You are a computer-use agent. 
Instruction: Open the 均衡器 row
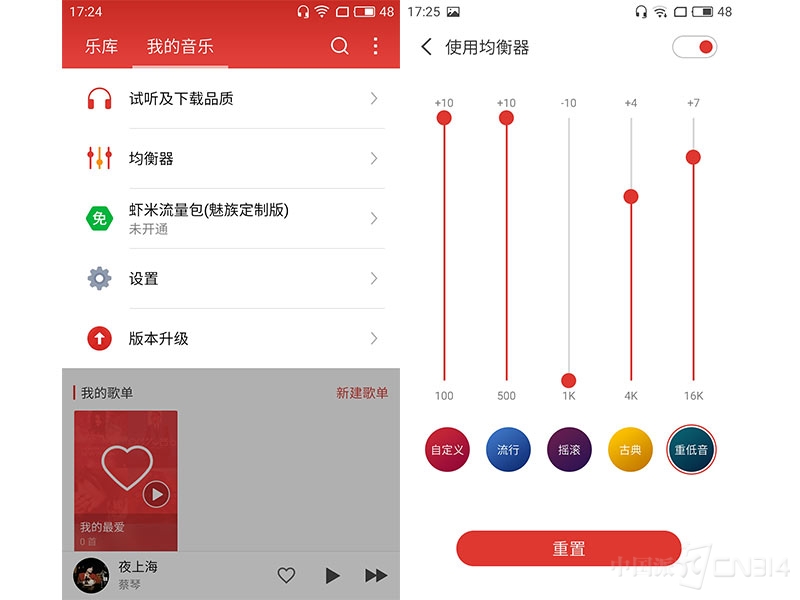(x=232, y=158)
